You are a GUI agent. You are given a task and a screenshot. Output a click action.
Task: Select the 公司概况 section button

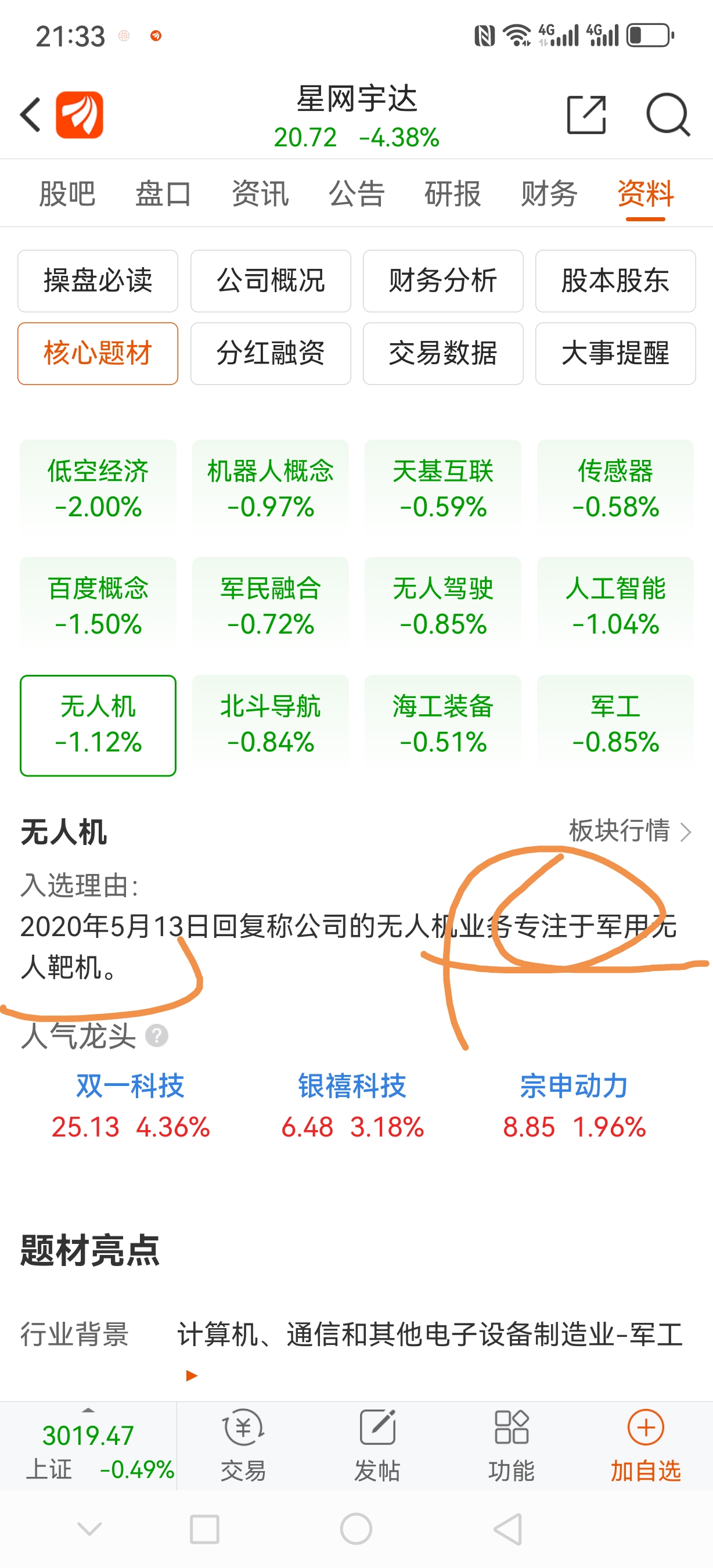click(271, 280)
